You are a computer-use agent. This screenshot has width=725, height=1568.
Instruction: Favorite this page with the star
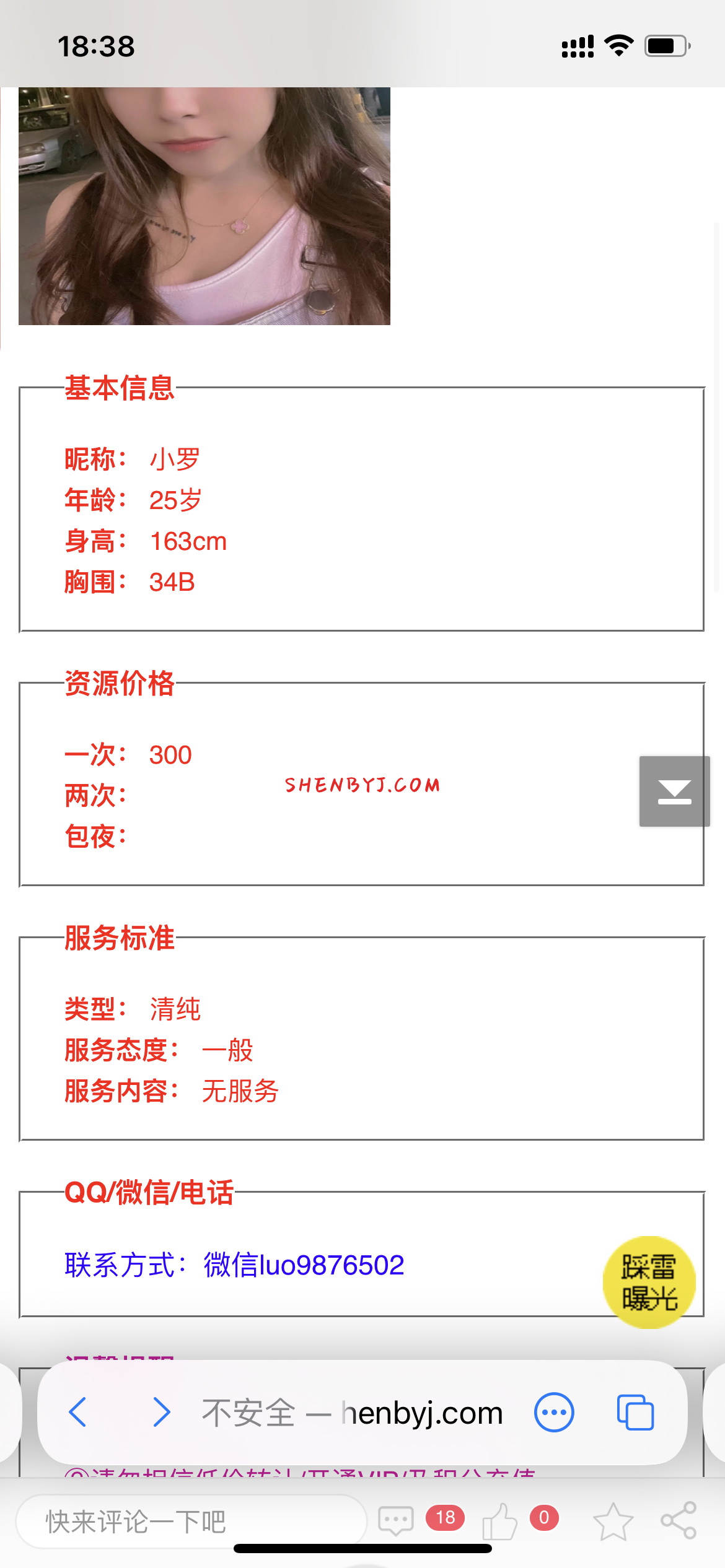click(x=613, y=1521)
